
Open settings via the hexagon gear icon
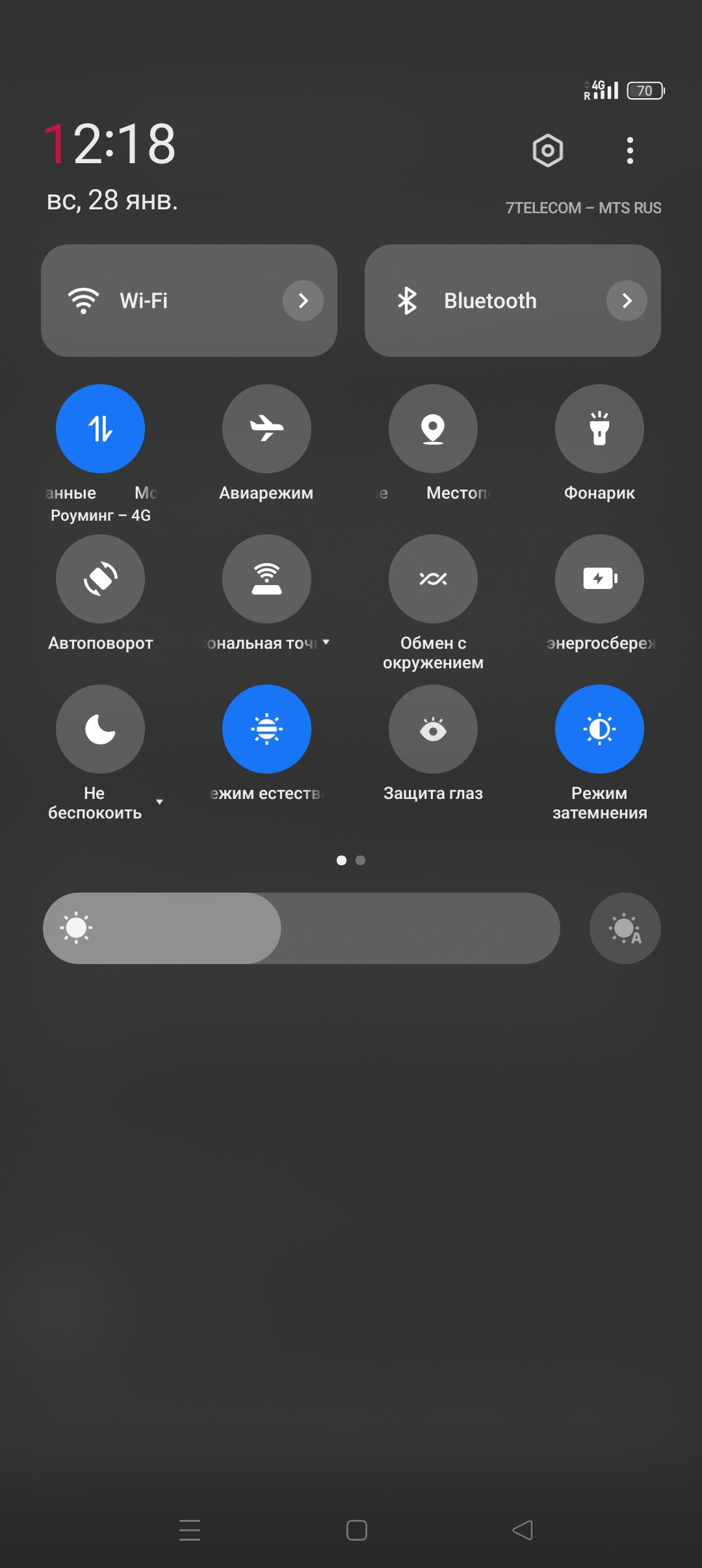pyautogui.click(x=548, y=151)
